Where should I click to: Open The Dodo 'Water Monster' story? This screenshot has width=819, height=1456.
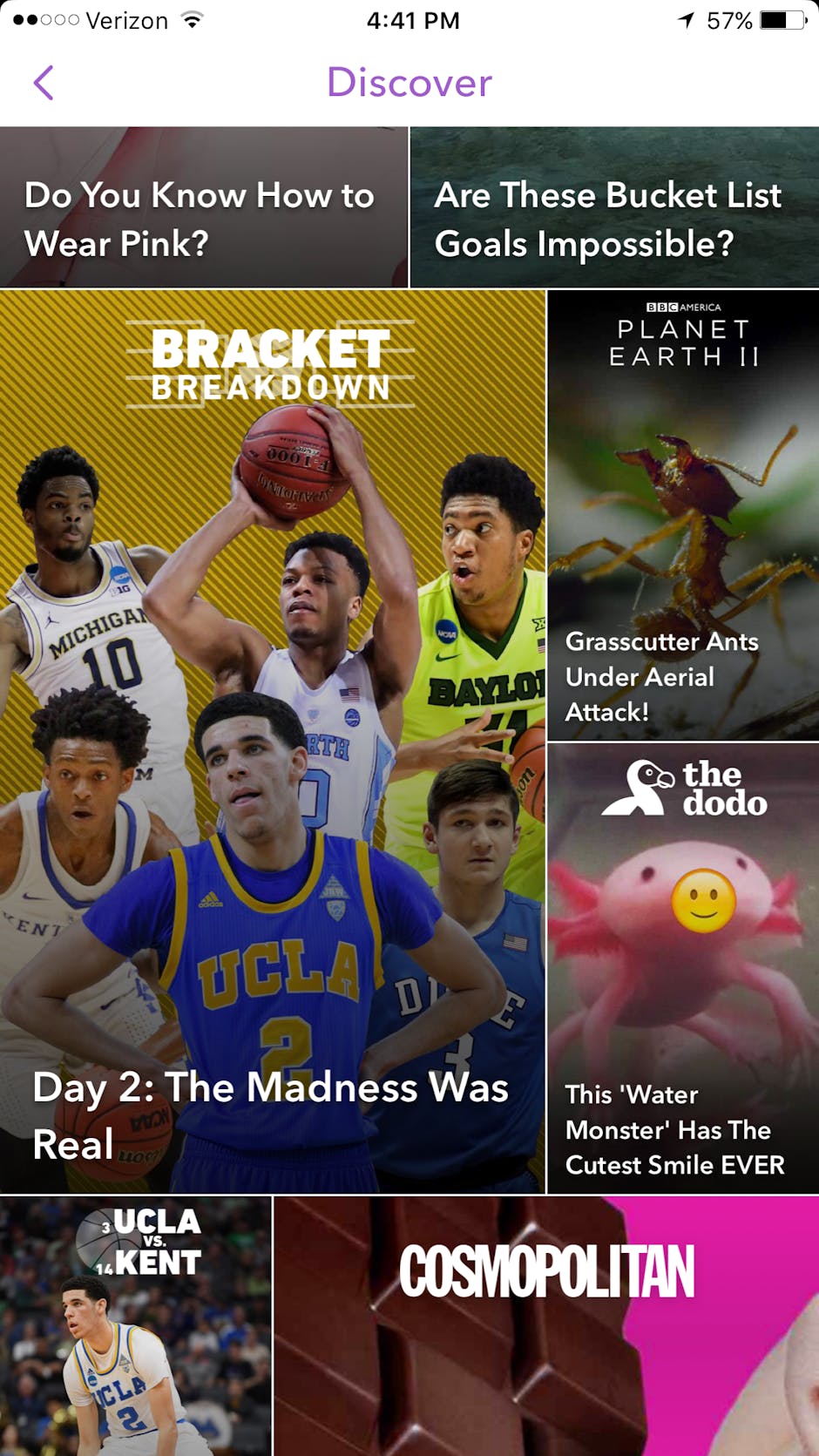683,967
